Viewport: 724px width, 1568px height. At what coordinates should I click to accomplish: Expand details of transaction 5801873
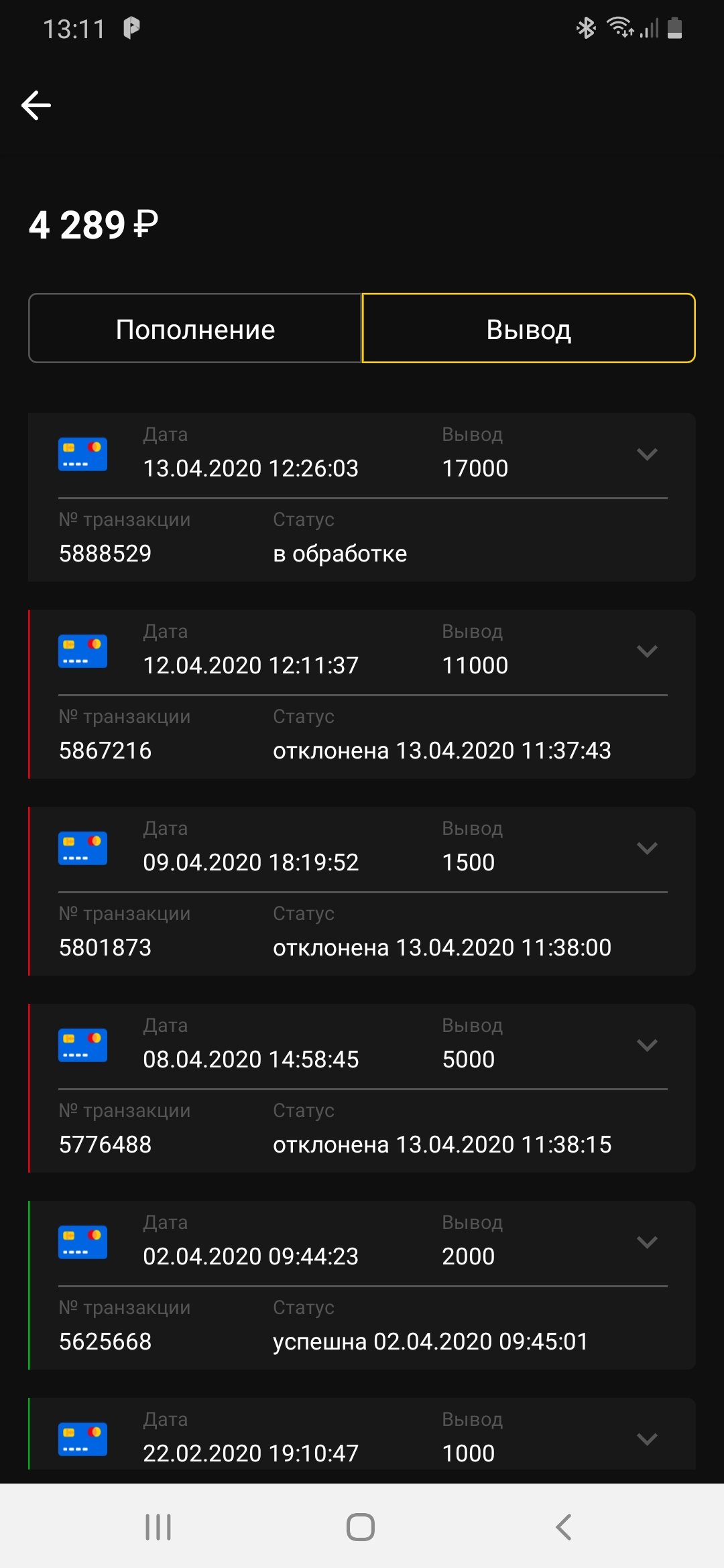tap(647, 848)
